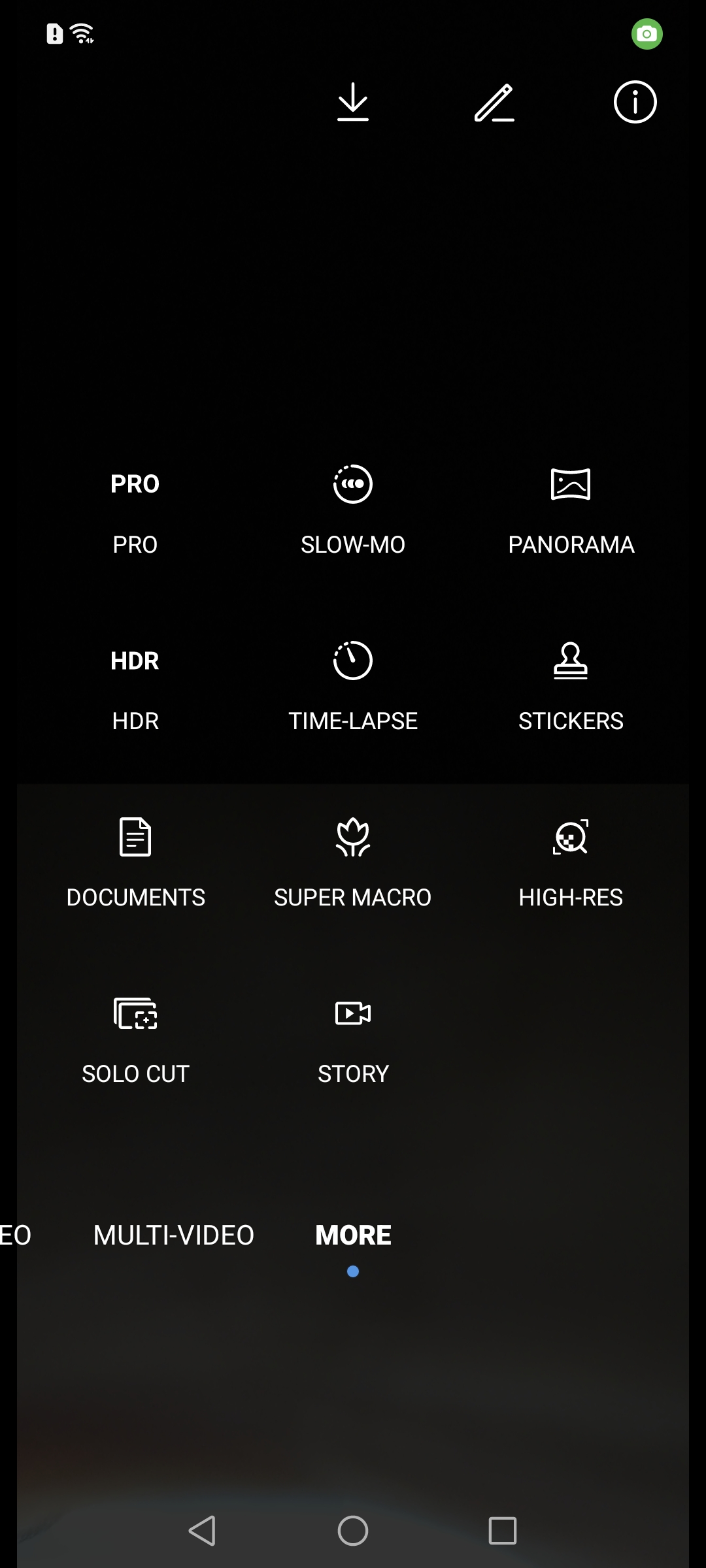Open the download modes icon
Image resolution: width=706 pixels, height=1568 pixels.
353,102
